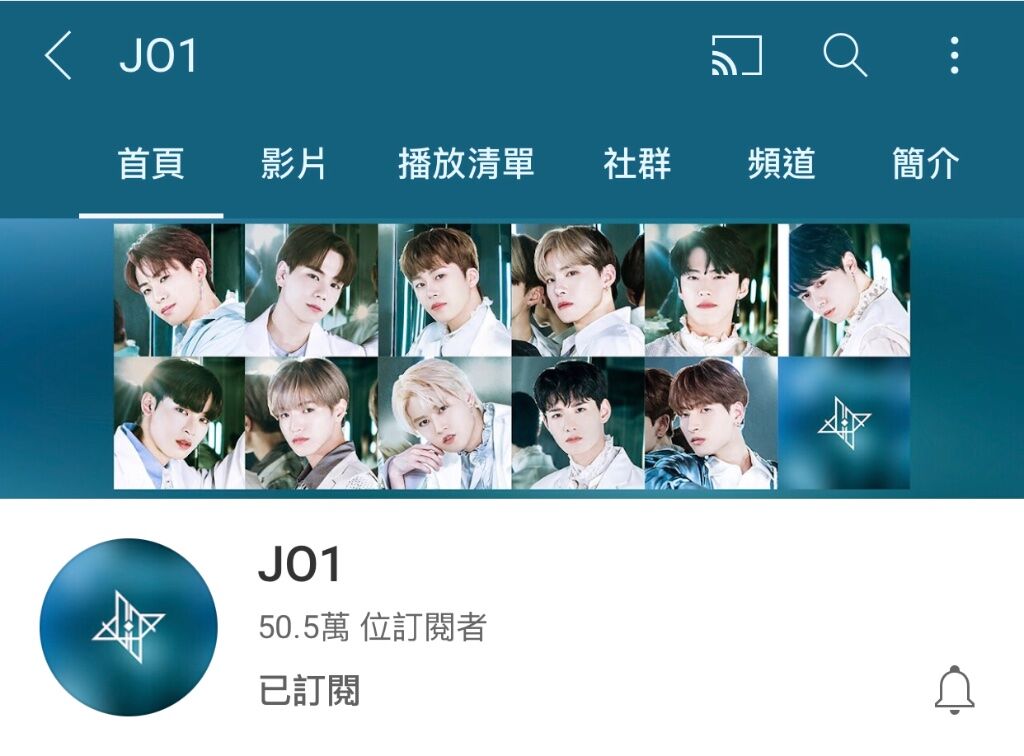Open the overflow menu

click(954, 55)
